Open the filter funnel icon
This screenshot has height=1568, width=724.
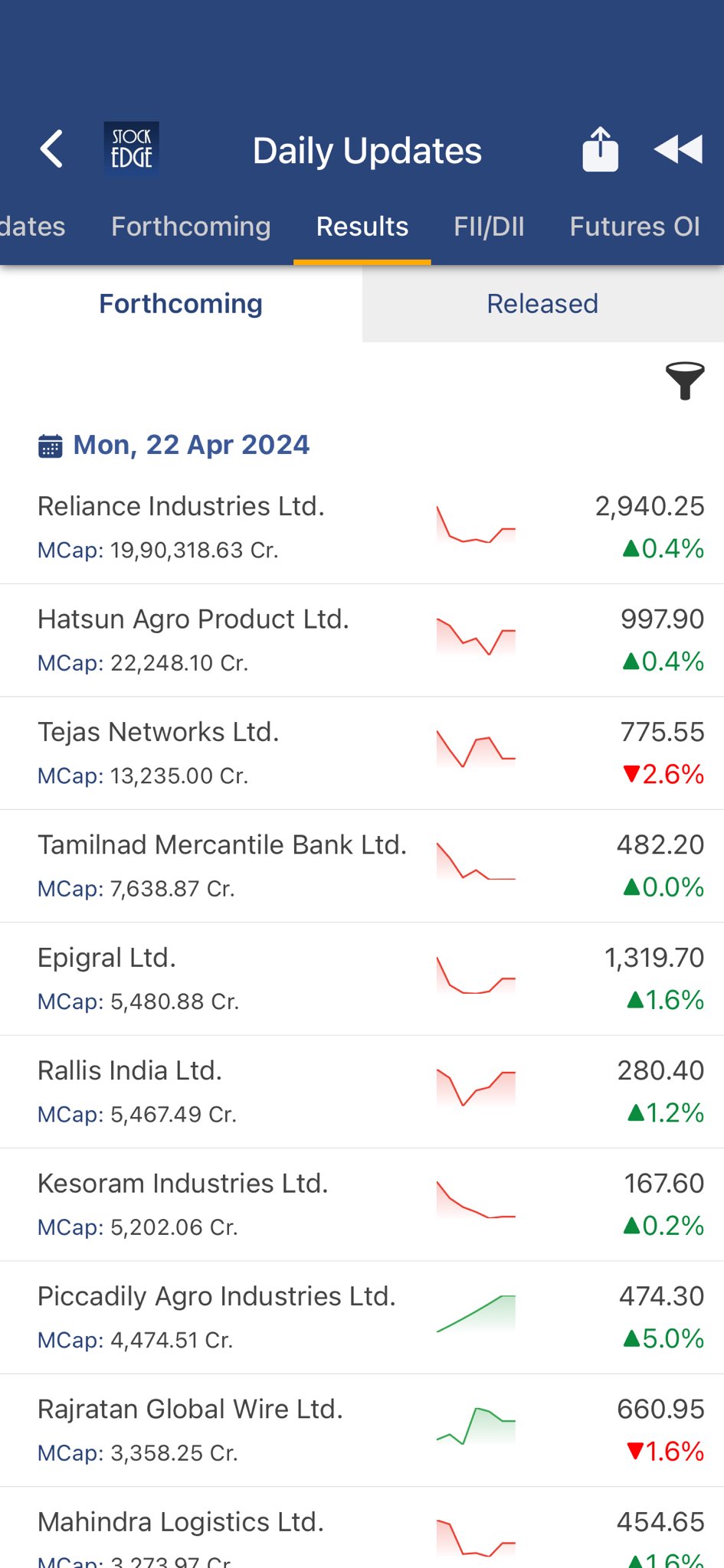[684, 381]
